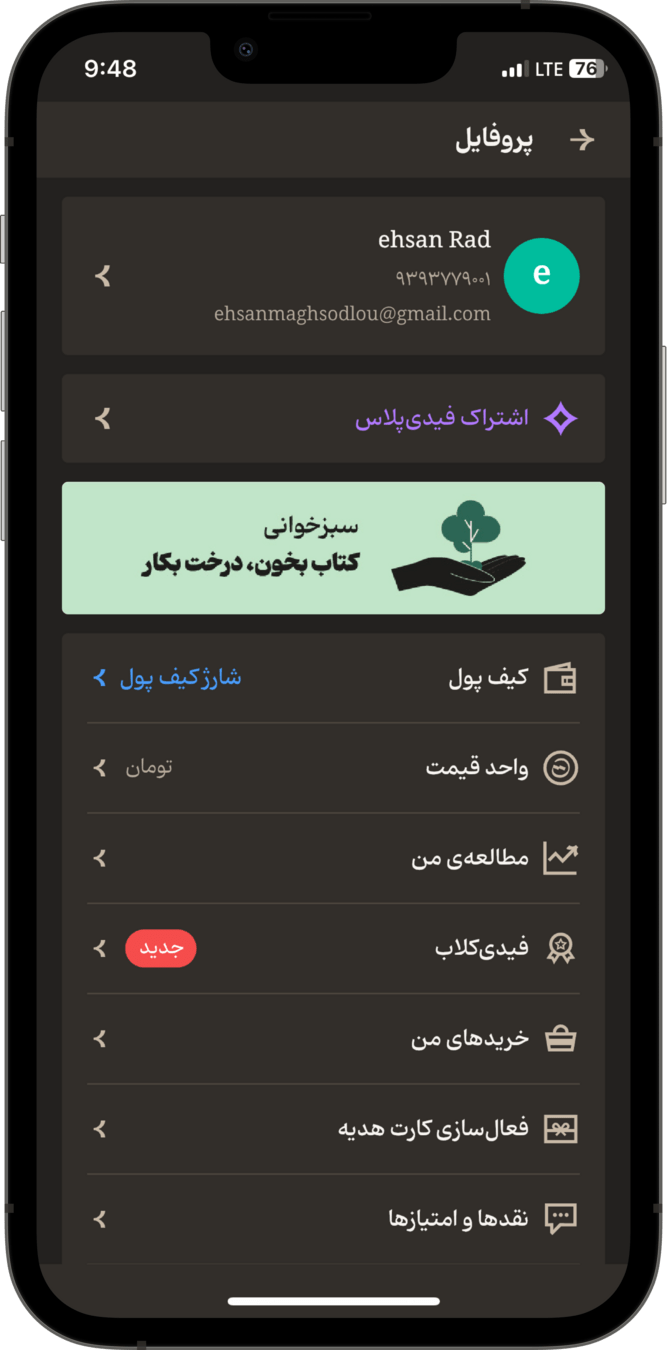This screenshot has width=667, height=1350.
Task: Open مطالعه‌ی من reading stats
Action: tap(333, 858)
